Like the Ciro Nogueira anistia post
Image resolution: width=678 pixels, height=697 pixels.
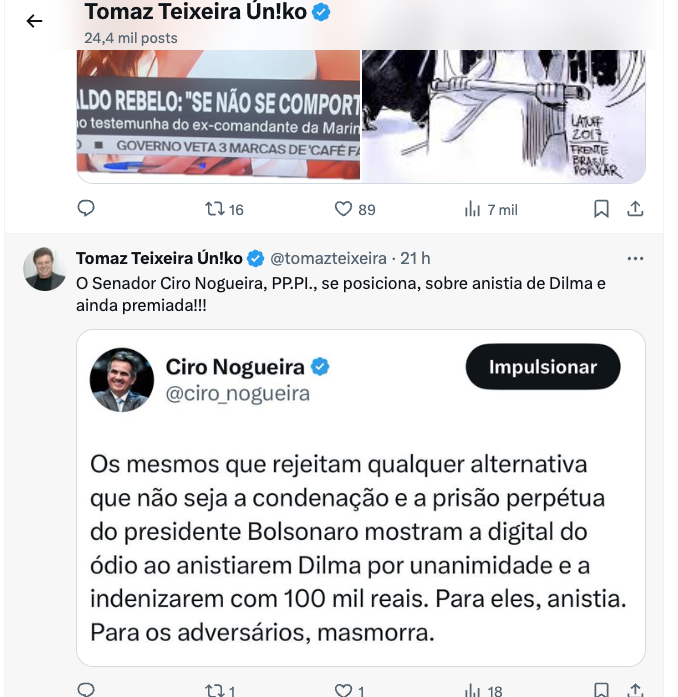pyautogui.click(x=344, y=689)
